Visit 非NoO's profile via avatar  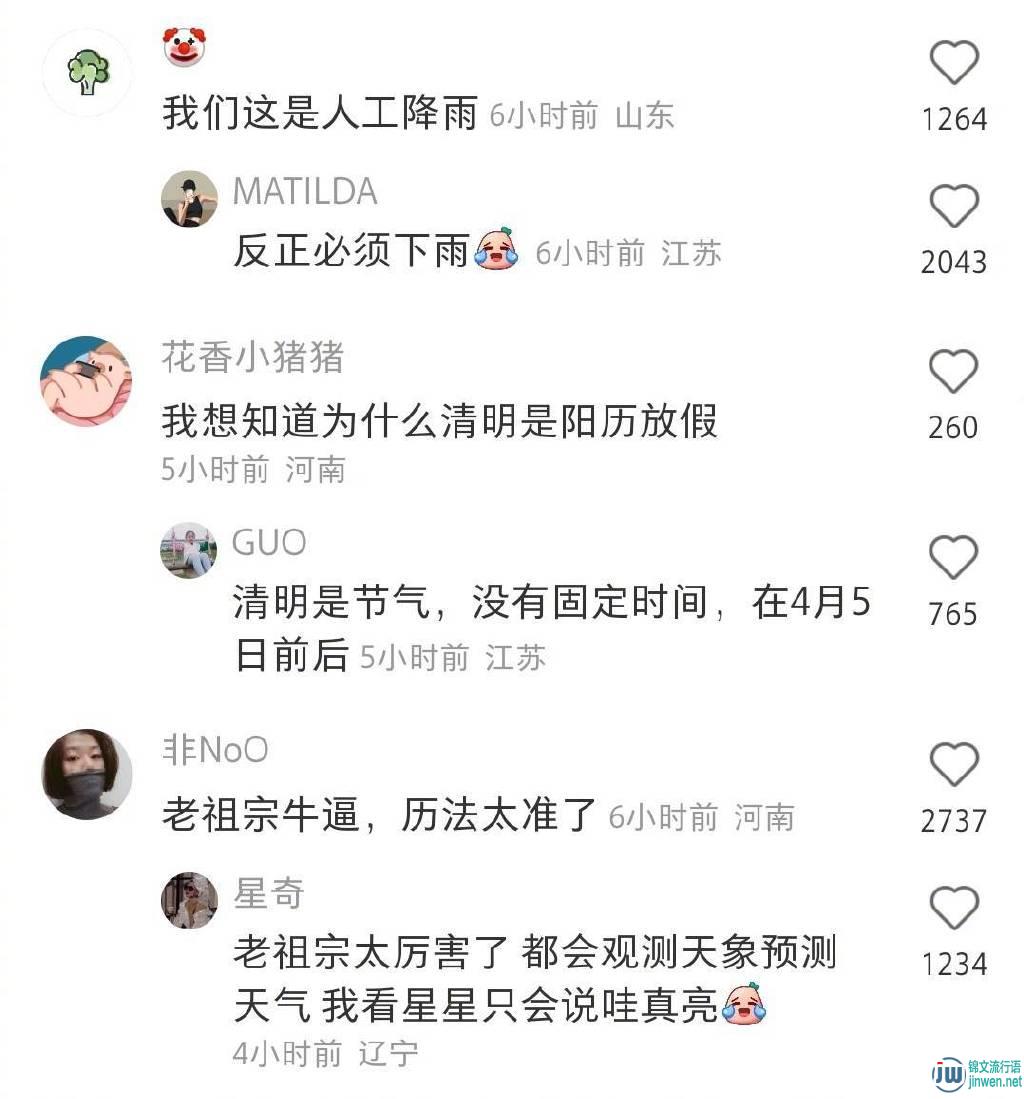[87, 774]
